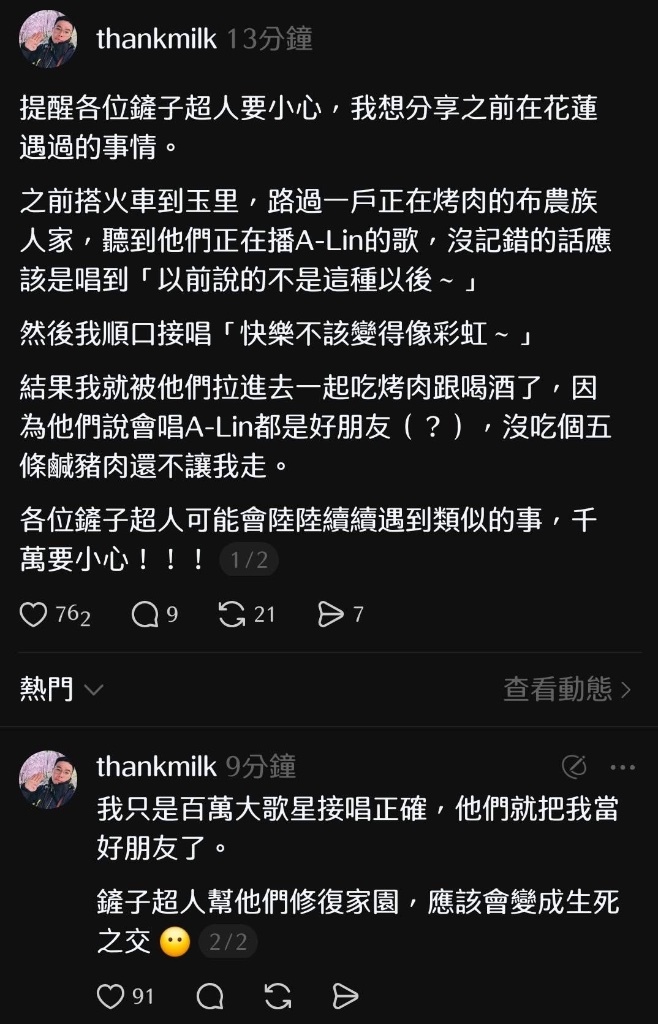Tap the edit icon on the reply

click(574, 768)
